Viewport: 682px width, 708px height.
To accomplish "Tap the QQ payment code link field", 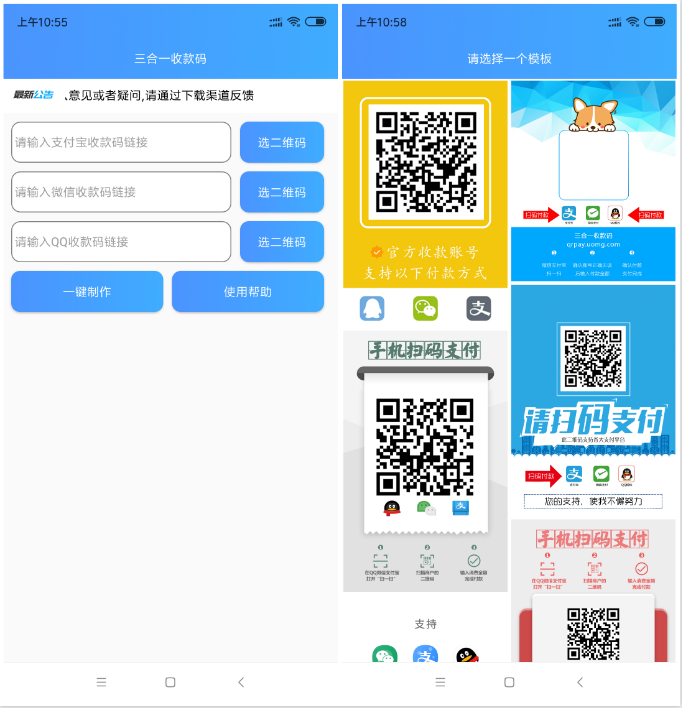I will 121,242.
